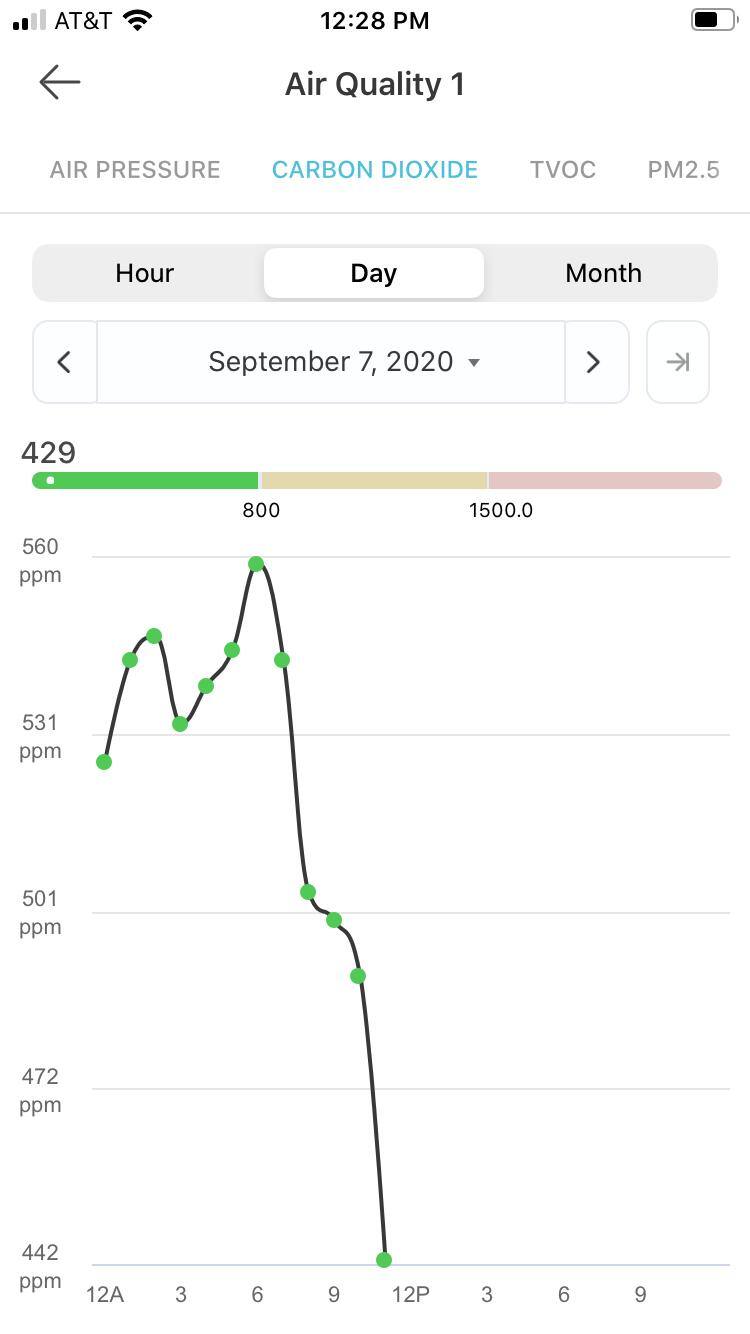
Task: Select the Day view
Action: point(374,273)
